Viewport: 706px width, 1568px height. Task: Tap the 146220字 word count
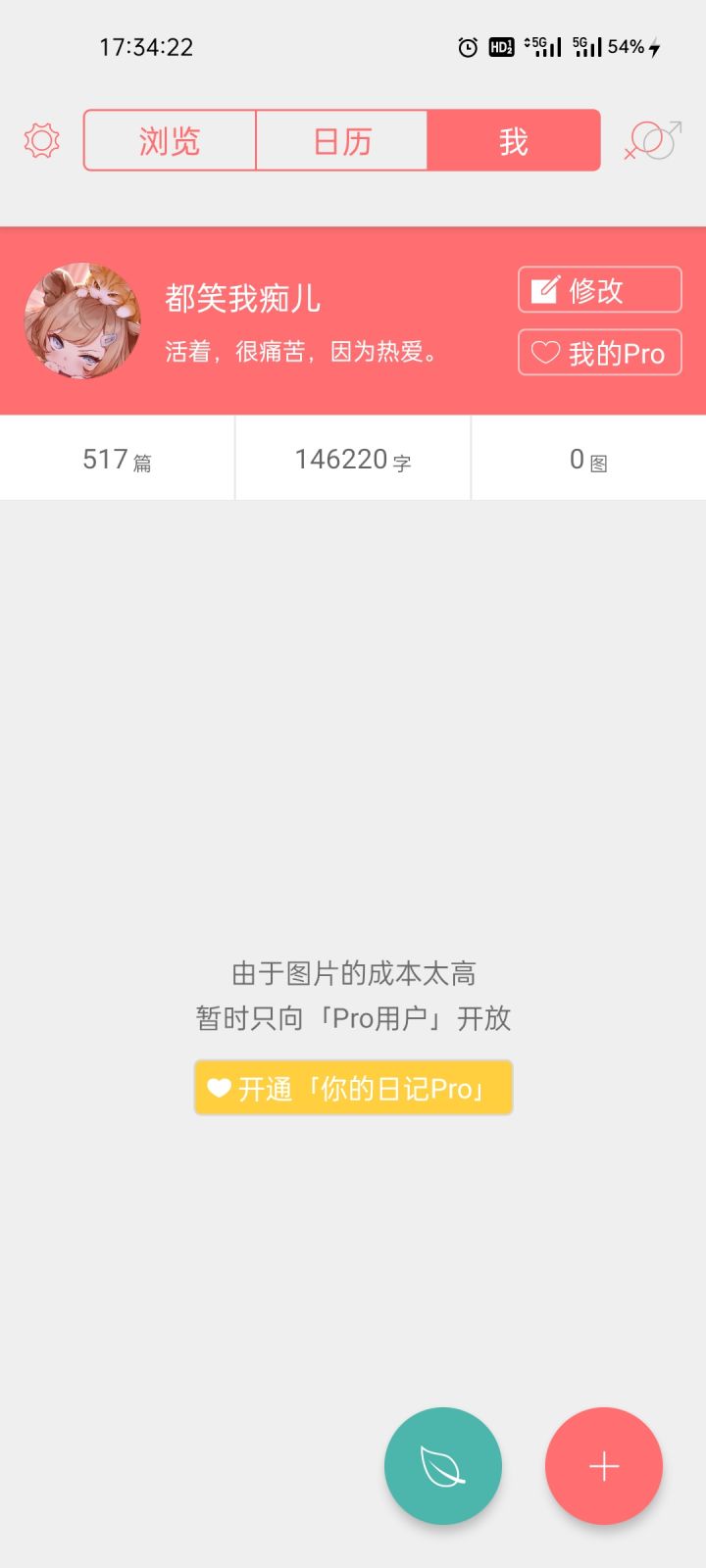click(352, 458)
